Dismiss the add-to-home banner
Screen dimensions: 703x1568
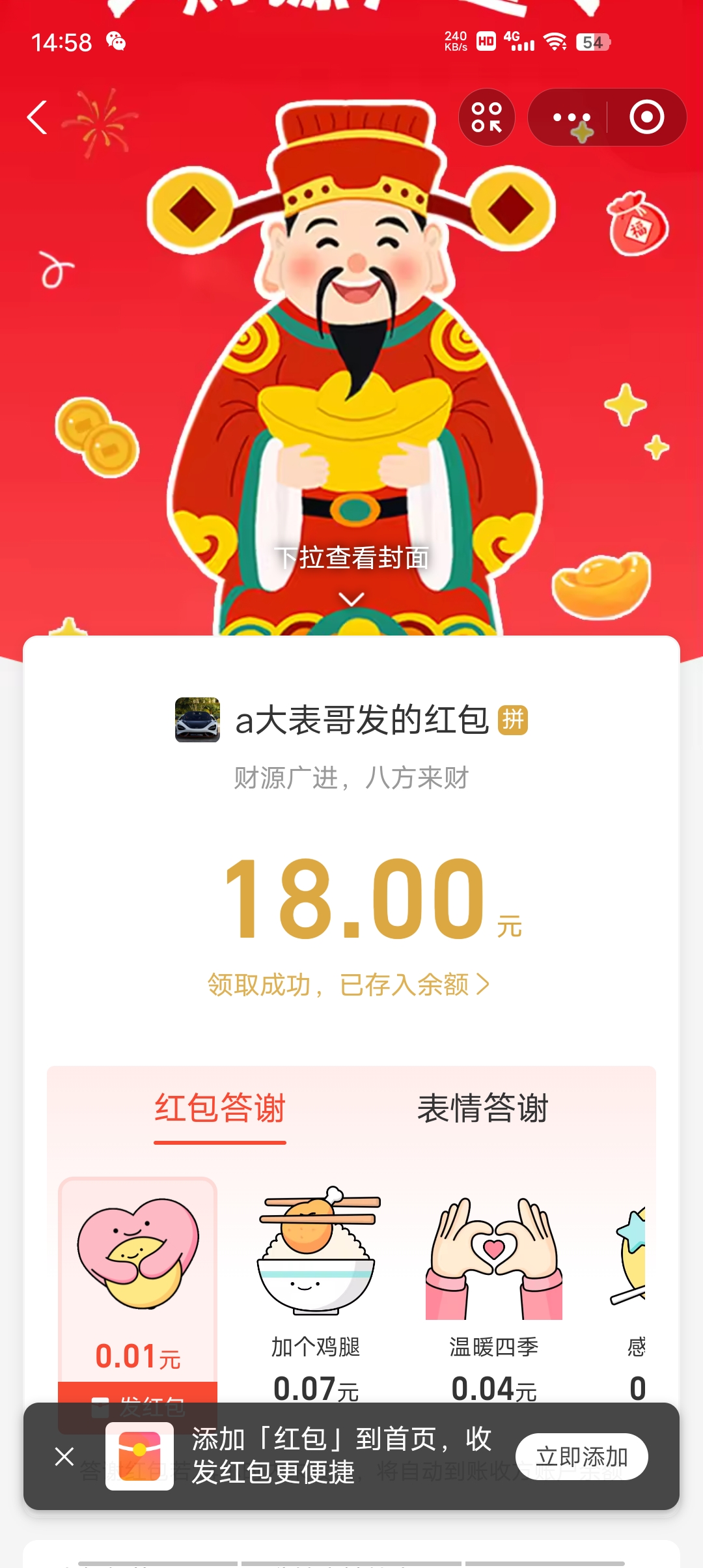pos(64,1456)
